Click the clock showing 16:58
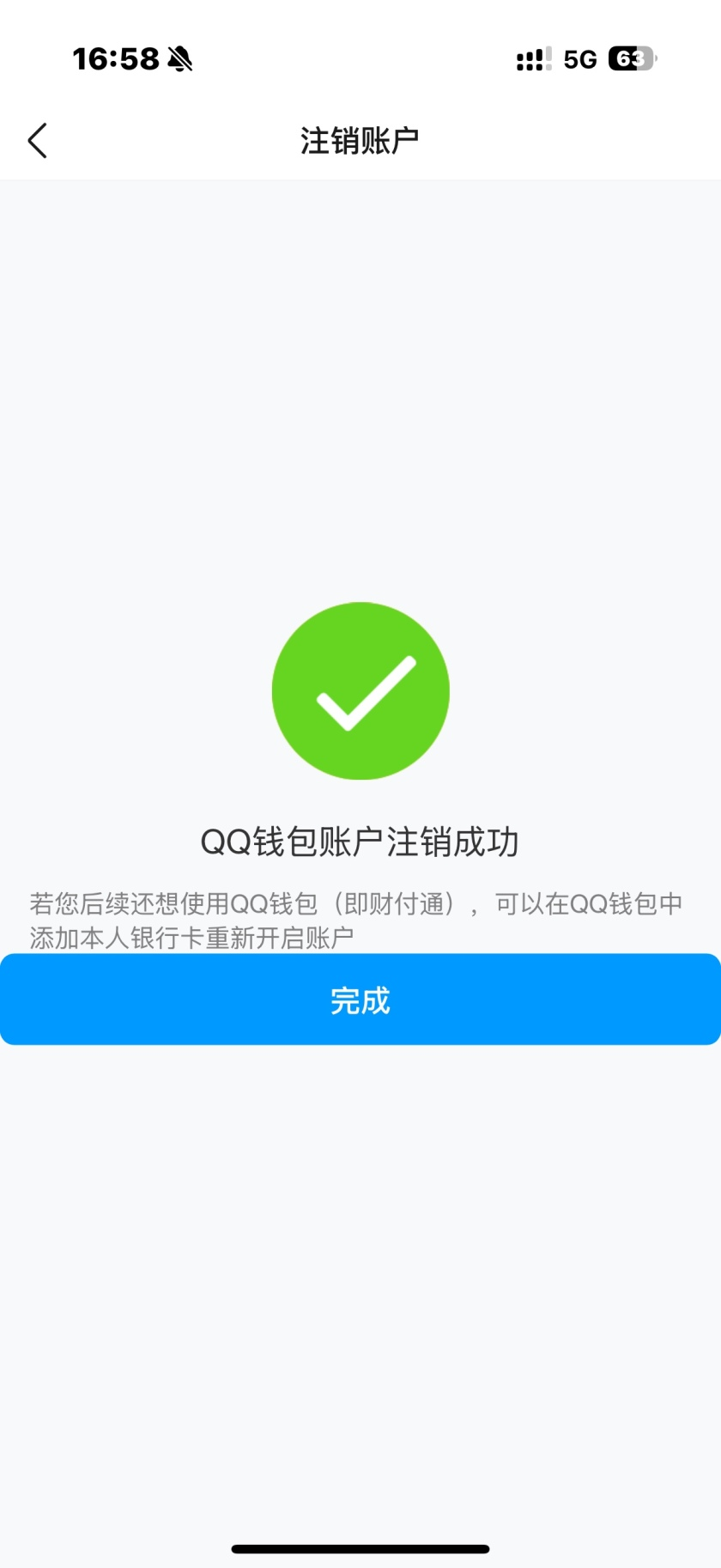This screenshot has height=1568, width=721. tap(116, 58)
